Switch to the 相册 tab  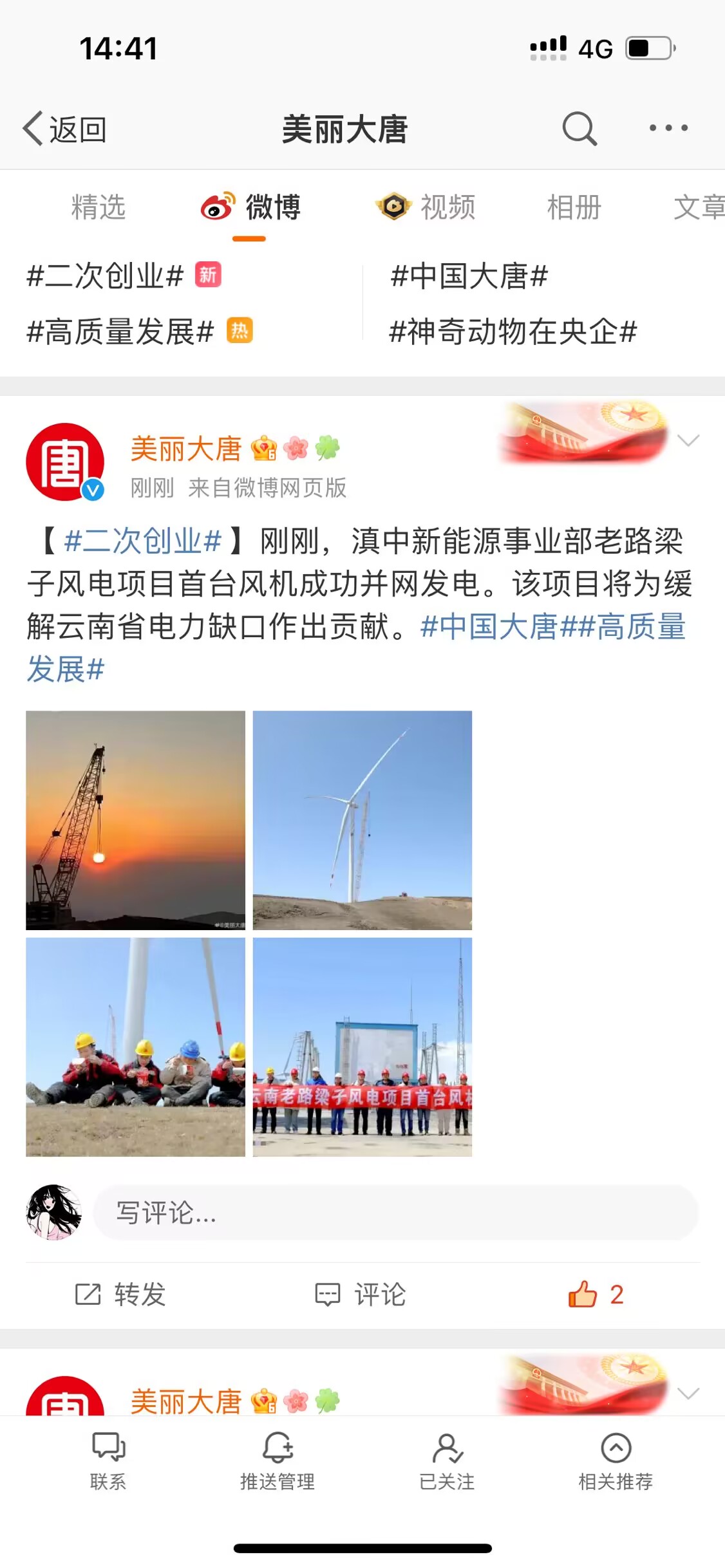coord(573,207)
